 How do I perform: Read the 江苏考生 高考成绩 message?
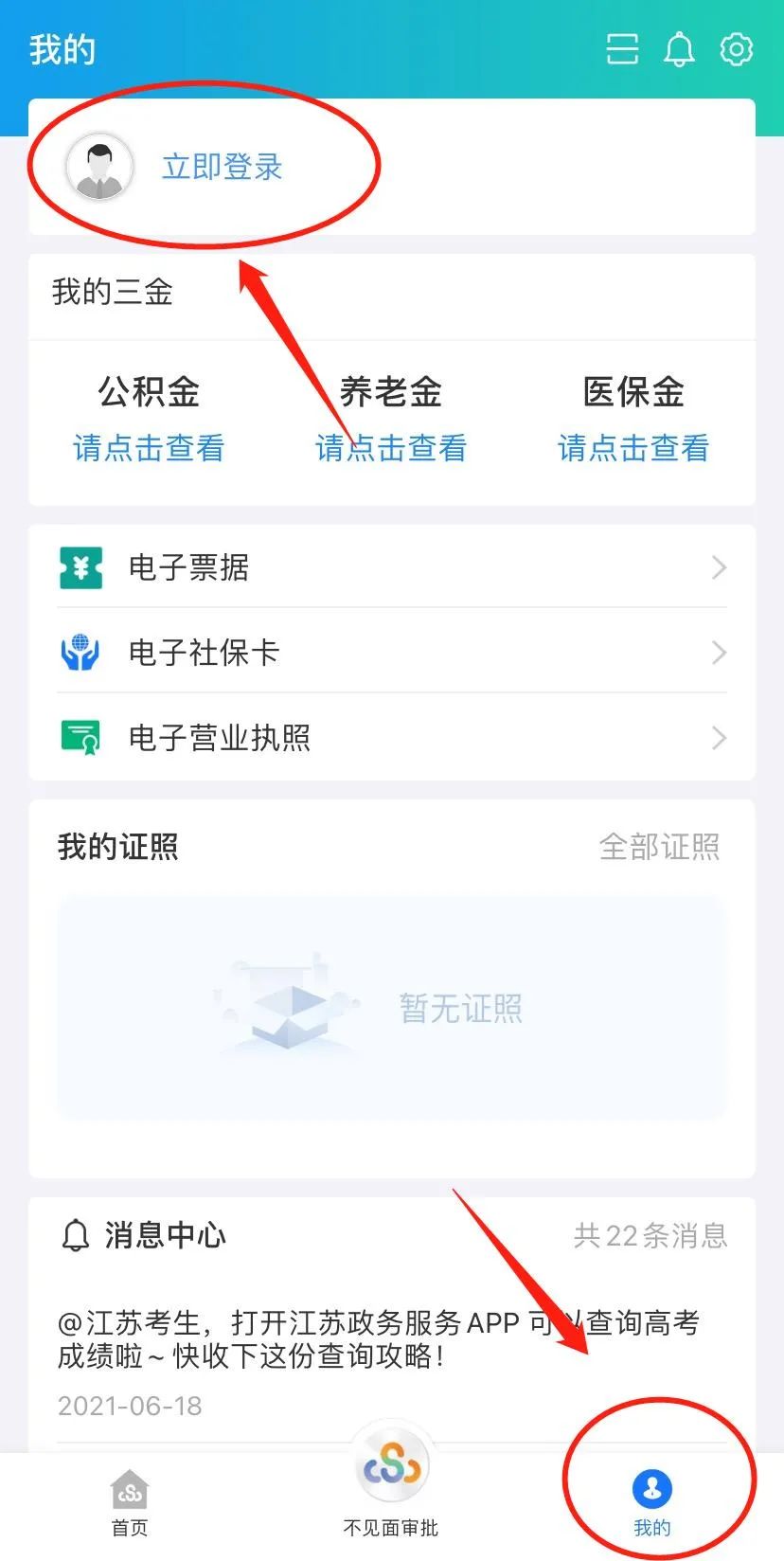pos(379,1339)
